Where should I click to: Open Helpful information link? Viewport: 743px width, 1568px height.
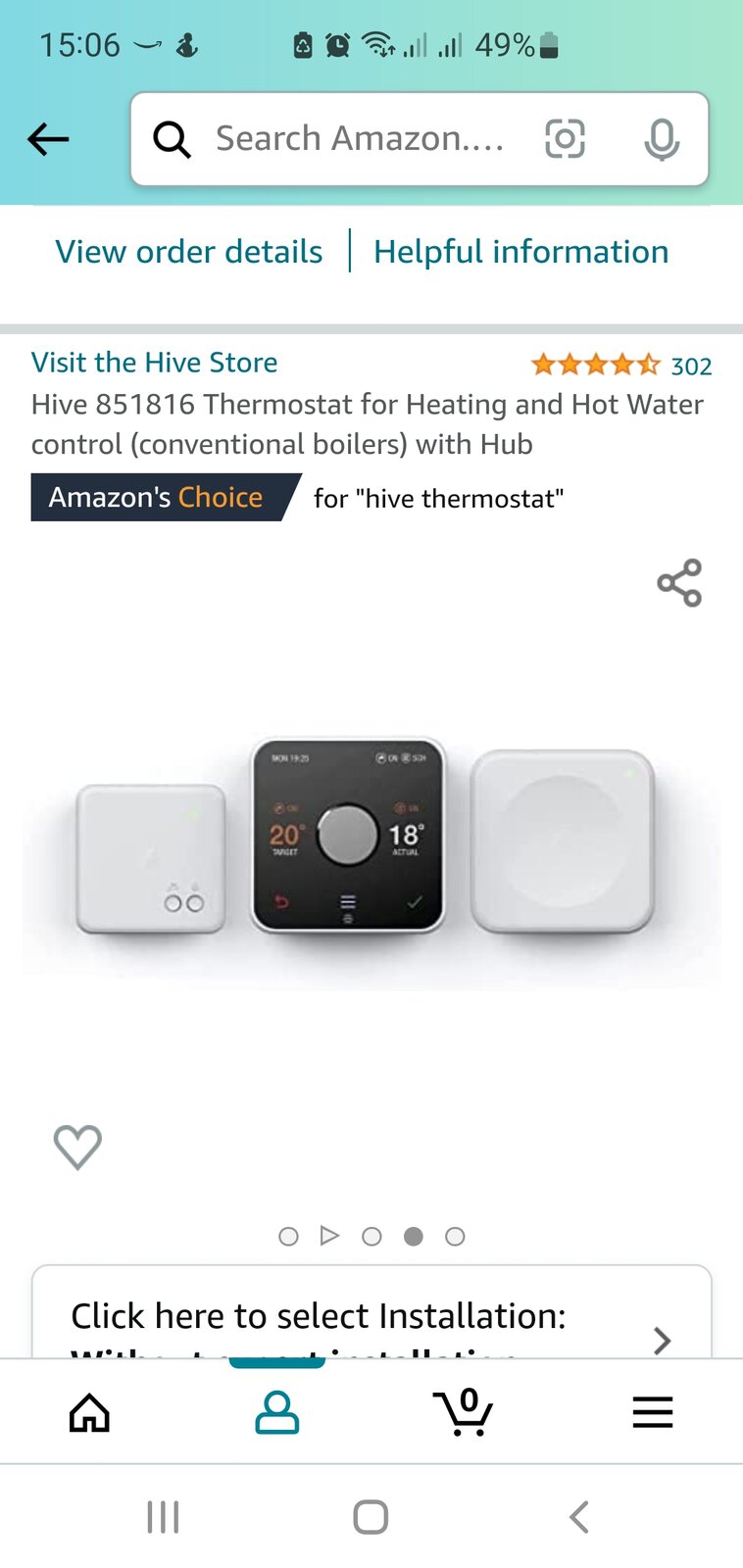click(x=520, y=252)
